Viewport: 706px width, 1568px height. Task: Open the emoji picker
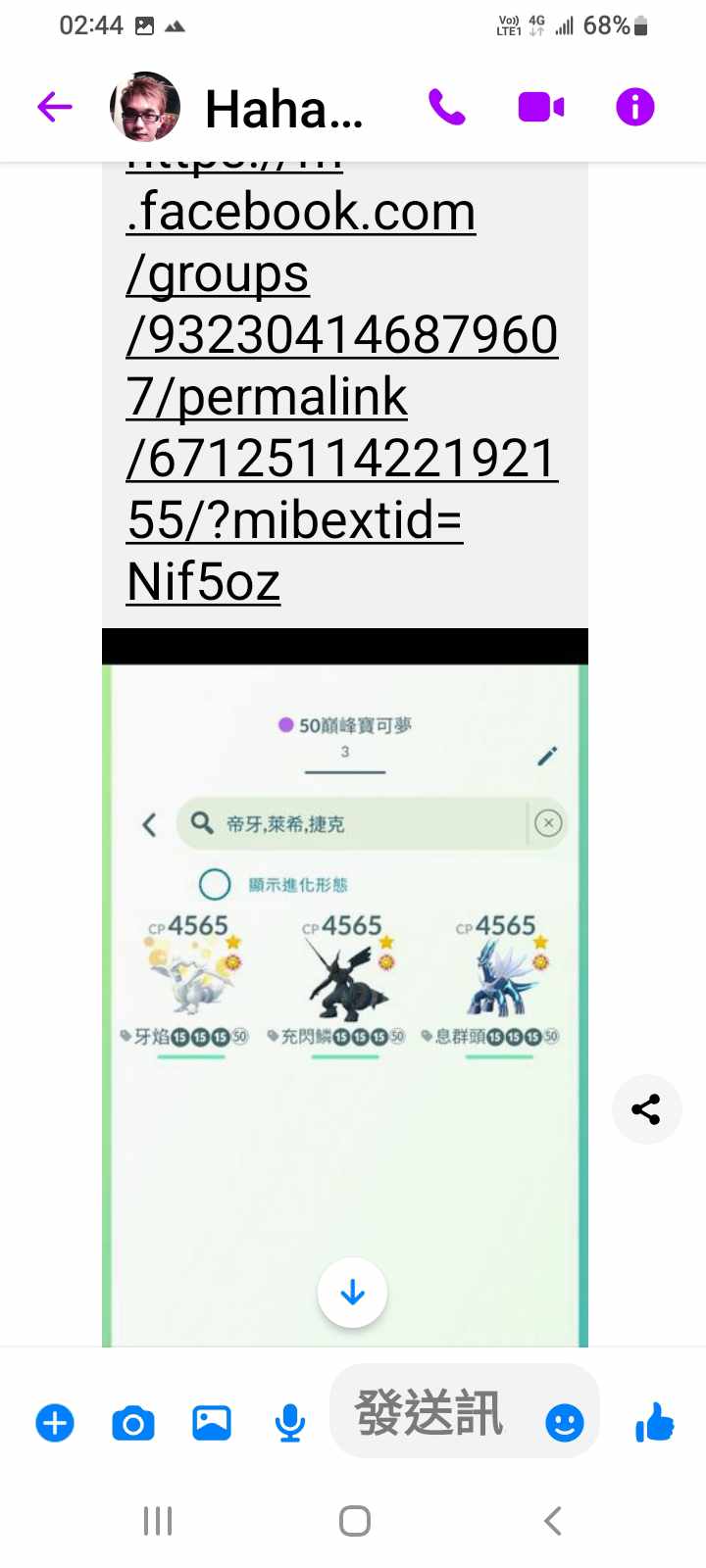(x=564, y=1423)
